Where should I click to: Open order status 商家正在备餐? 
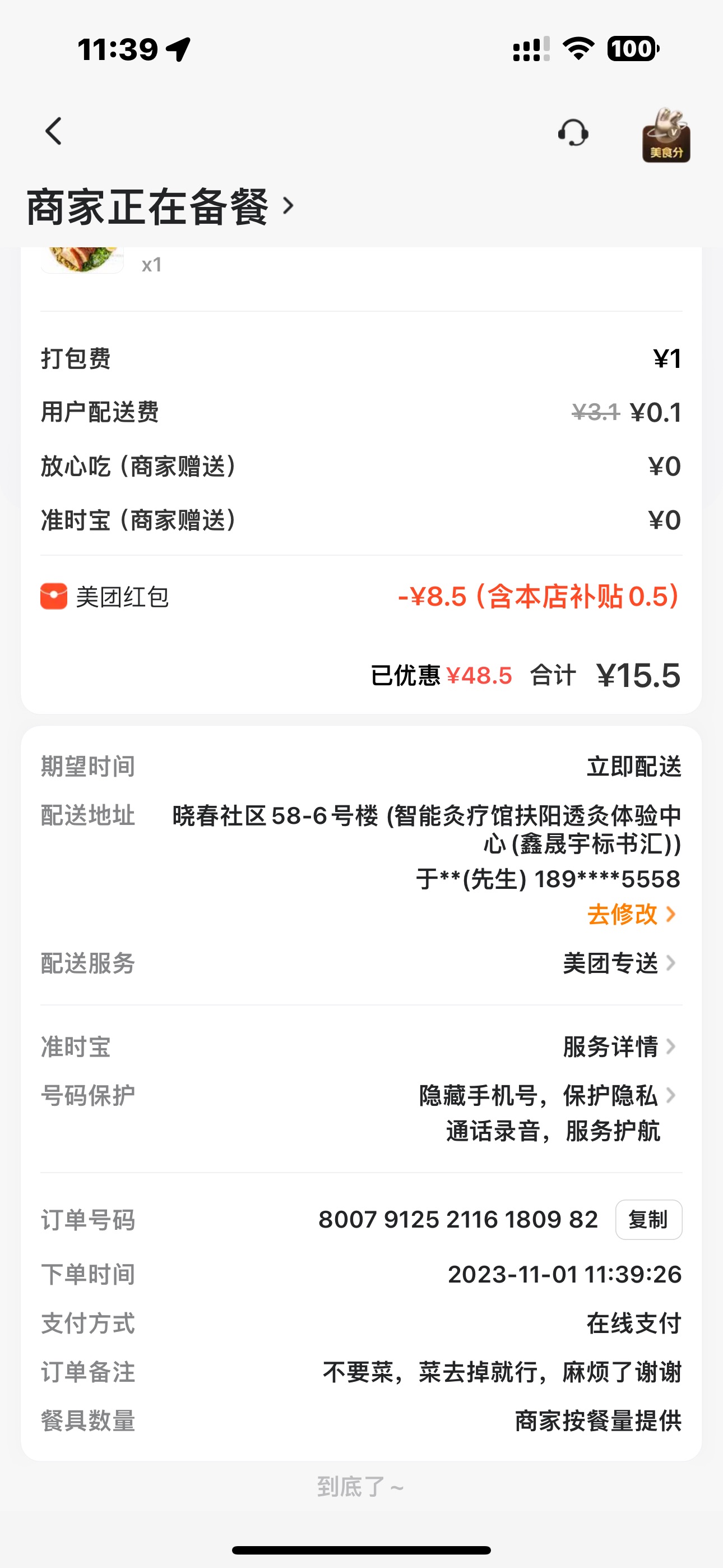(159, 207)
